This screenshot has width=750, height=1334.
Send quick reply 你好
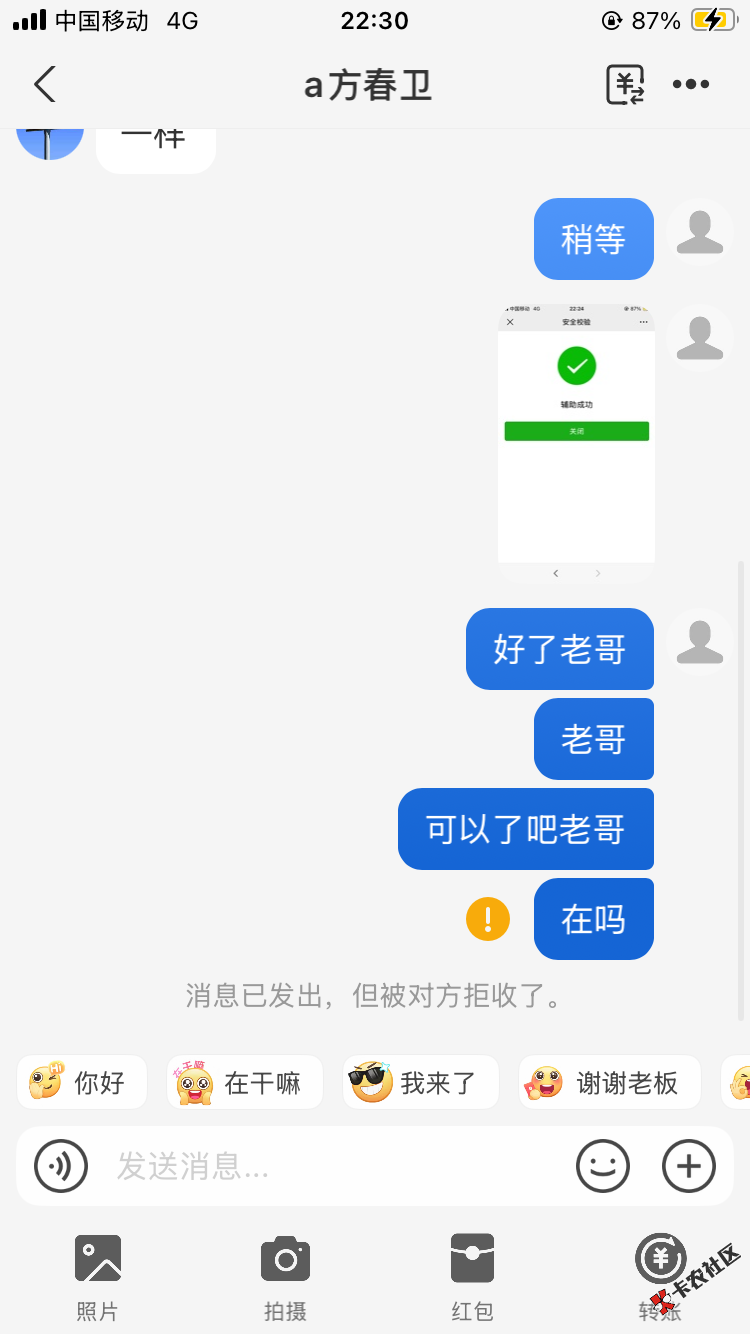coord(82,1082)
